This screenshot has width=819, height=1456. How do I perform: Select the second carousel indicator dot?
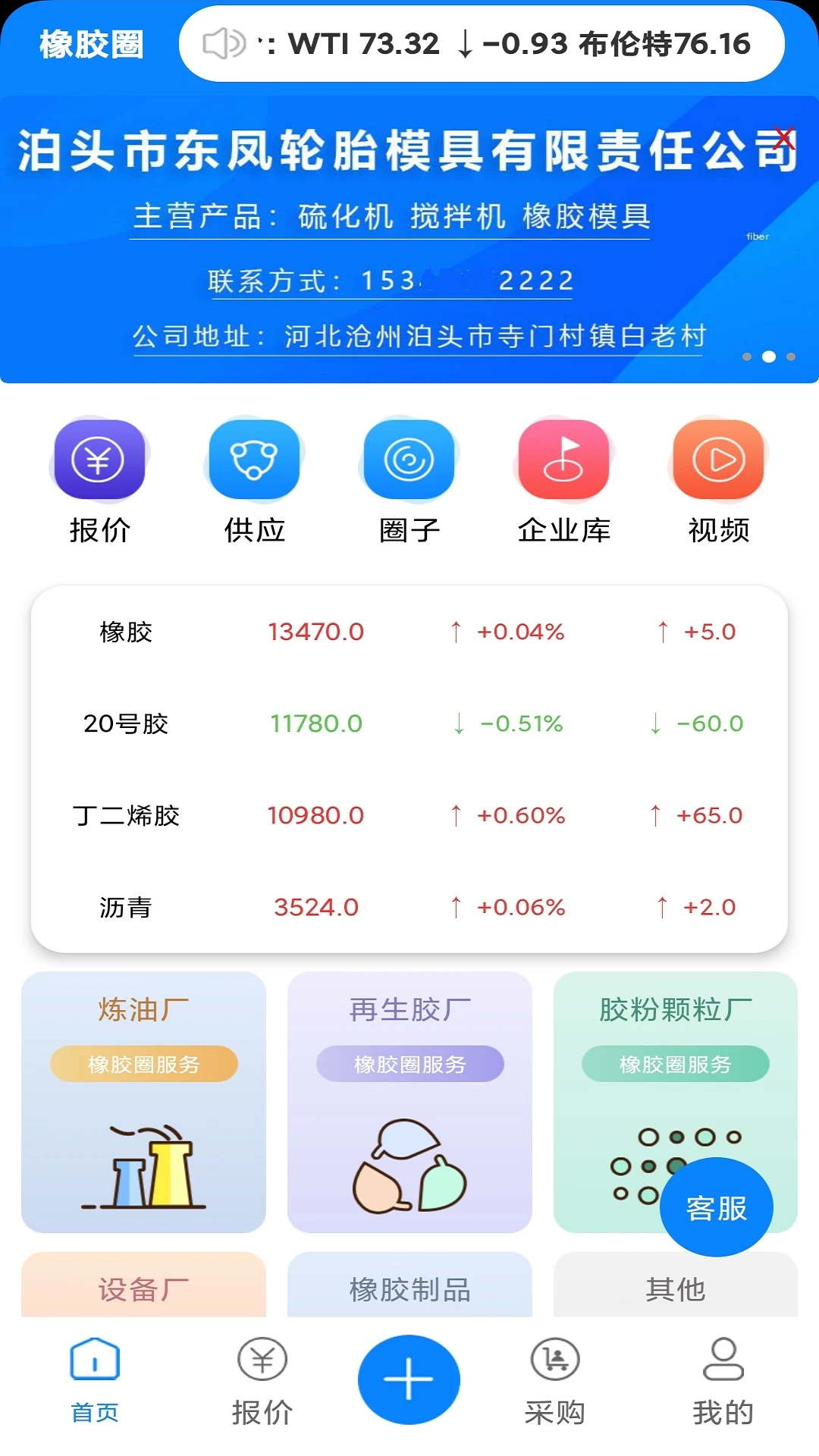(769, 356)
